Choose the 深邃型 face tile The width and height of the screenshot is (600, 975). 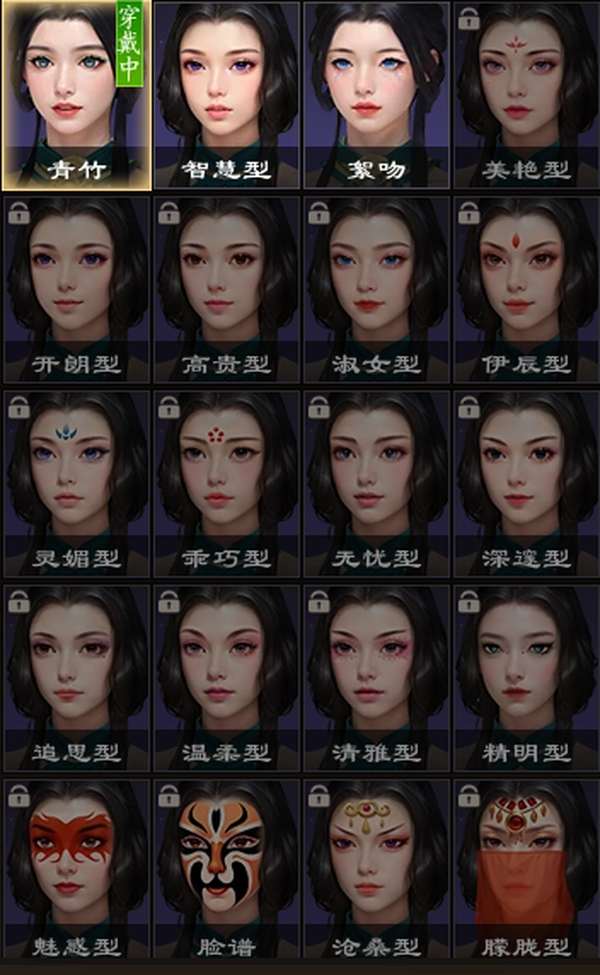[526, 484]
